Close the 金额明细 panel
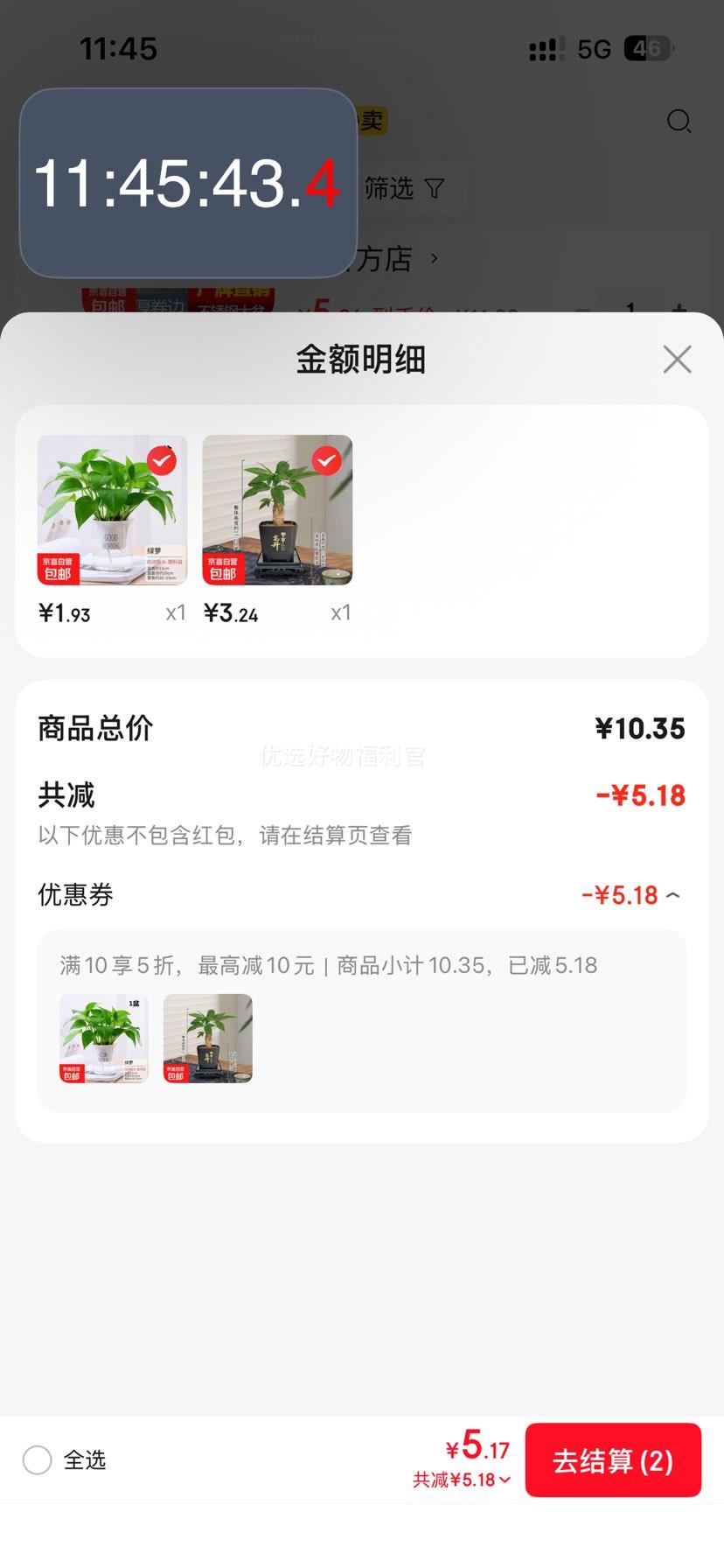Image resolution: width=724 pixels, height=1568 pixels. (x=677, y=360)
